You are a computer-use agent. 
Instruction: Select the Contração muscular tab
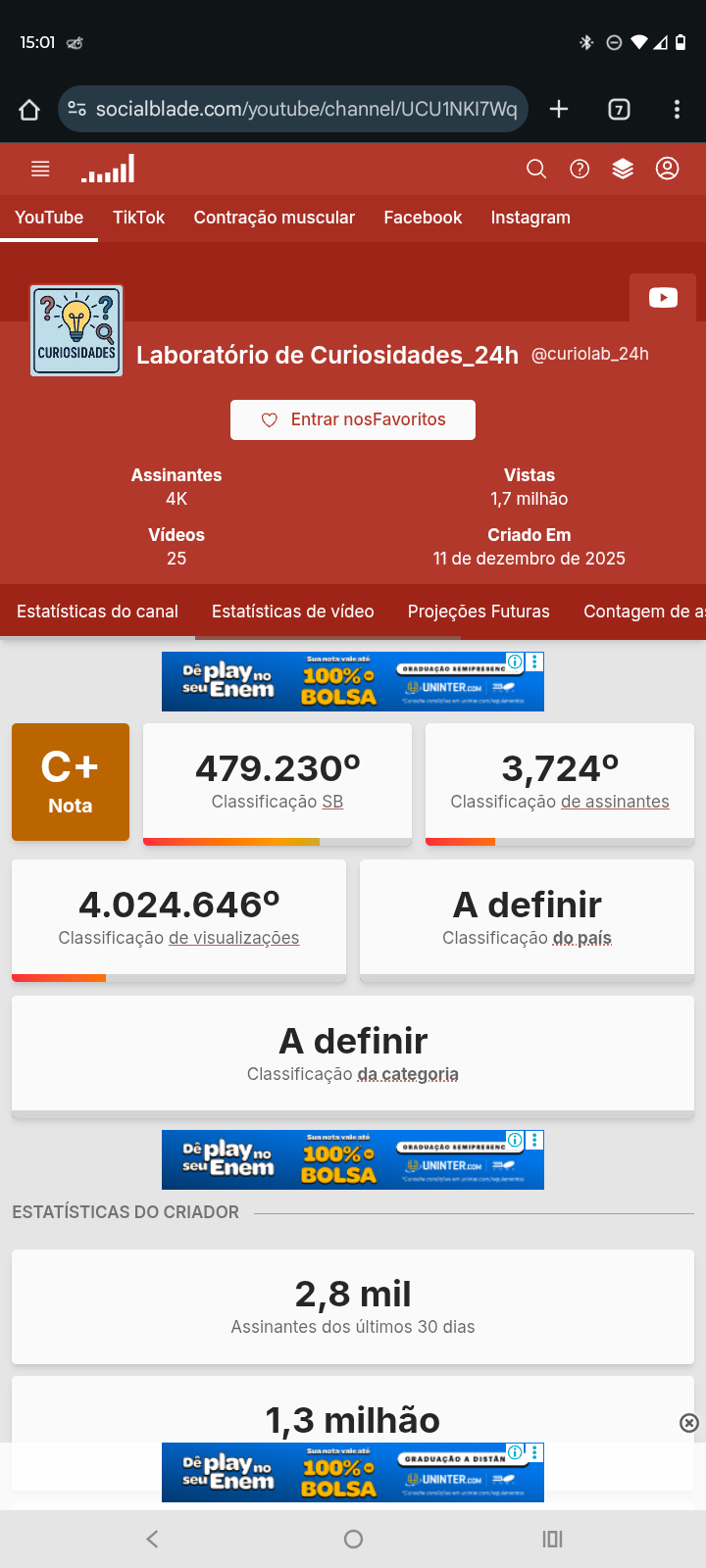(x=274, y=218)
